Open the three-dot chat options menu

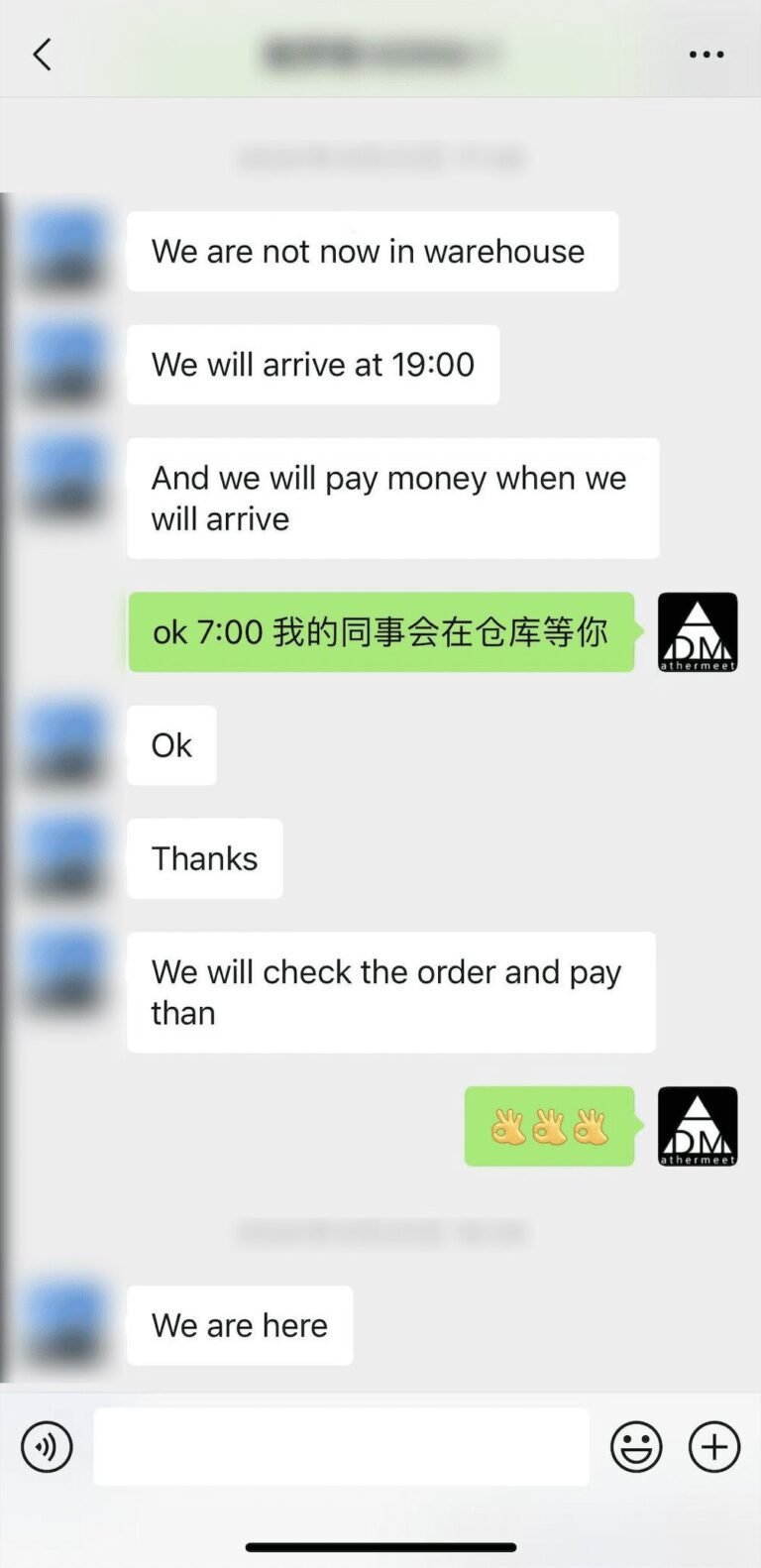click(706, 55)
